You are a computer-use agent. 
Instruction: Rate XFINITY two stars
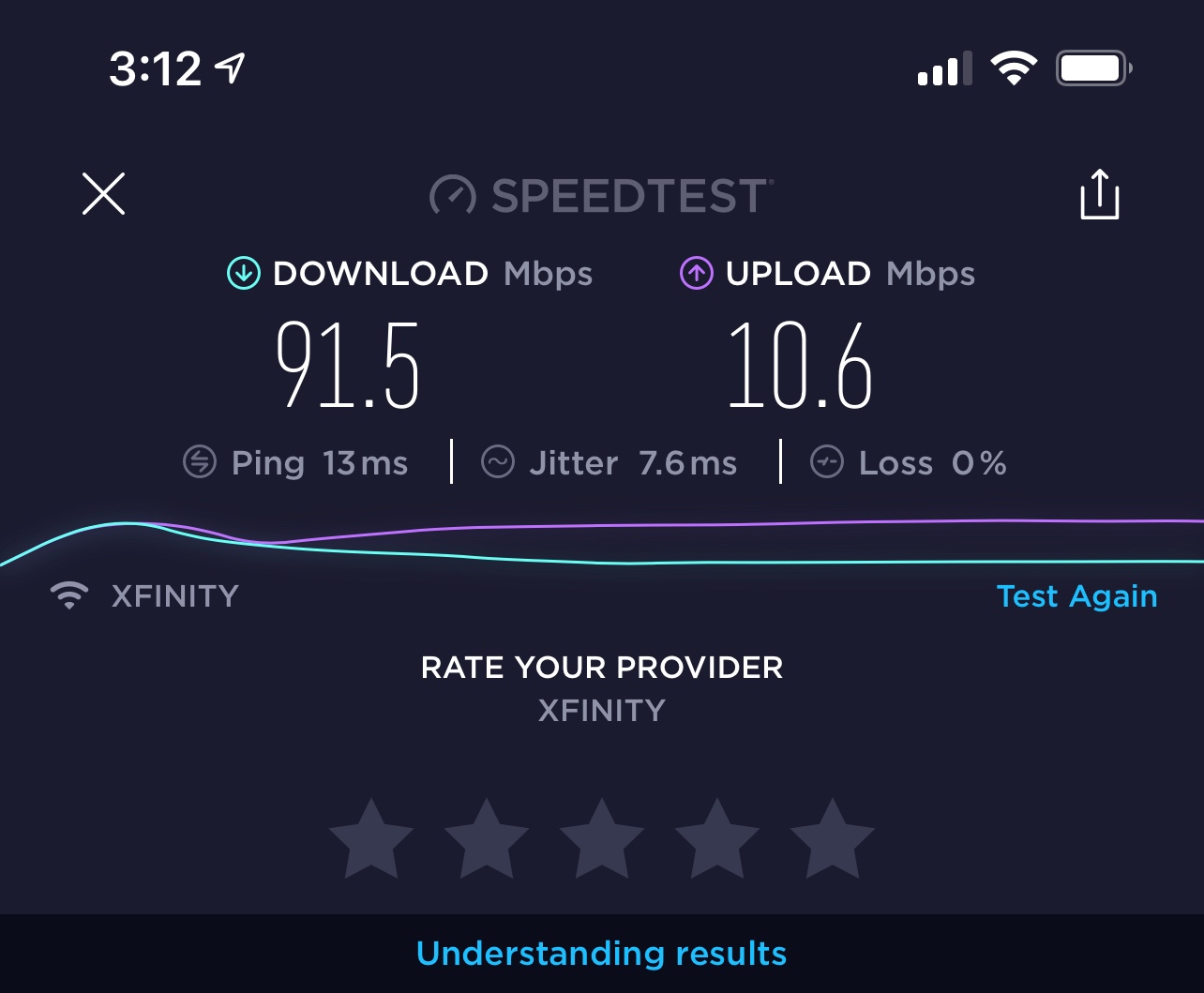click(487, 839)
